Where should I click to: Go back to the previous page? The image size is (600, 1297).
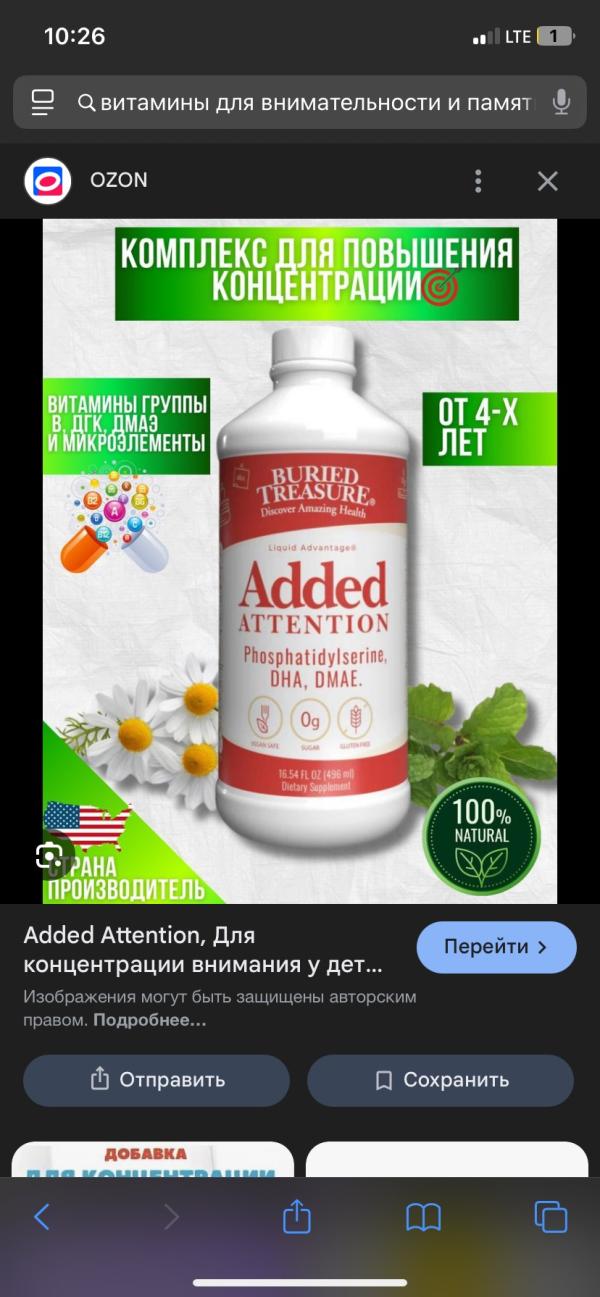pos(42,1216)
